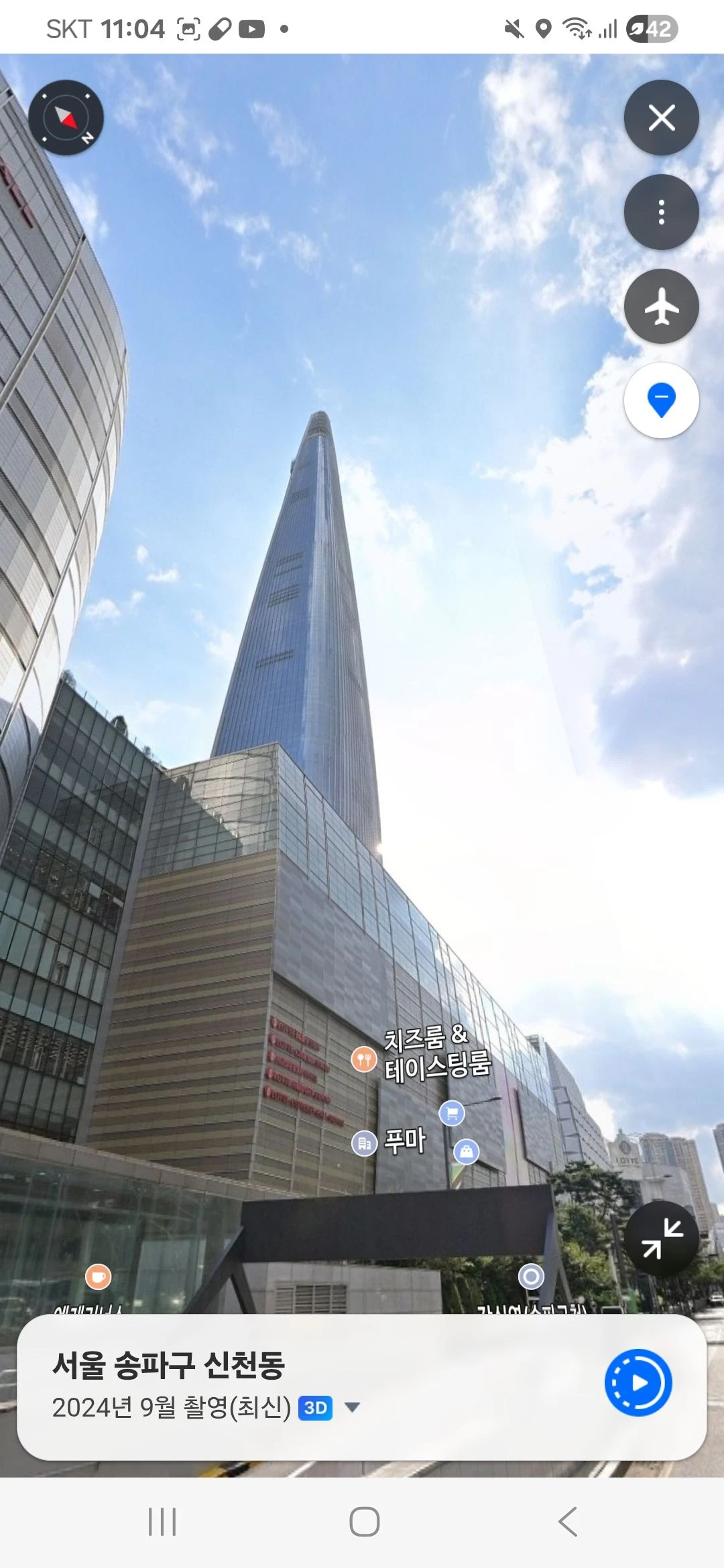Open the cafe marker with cup icon

(98, 1277)
